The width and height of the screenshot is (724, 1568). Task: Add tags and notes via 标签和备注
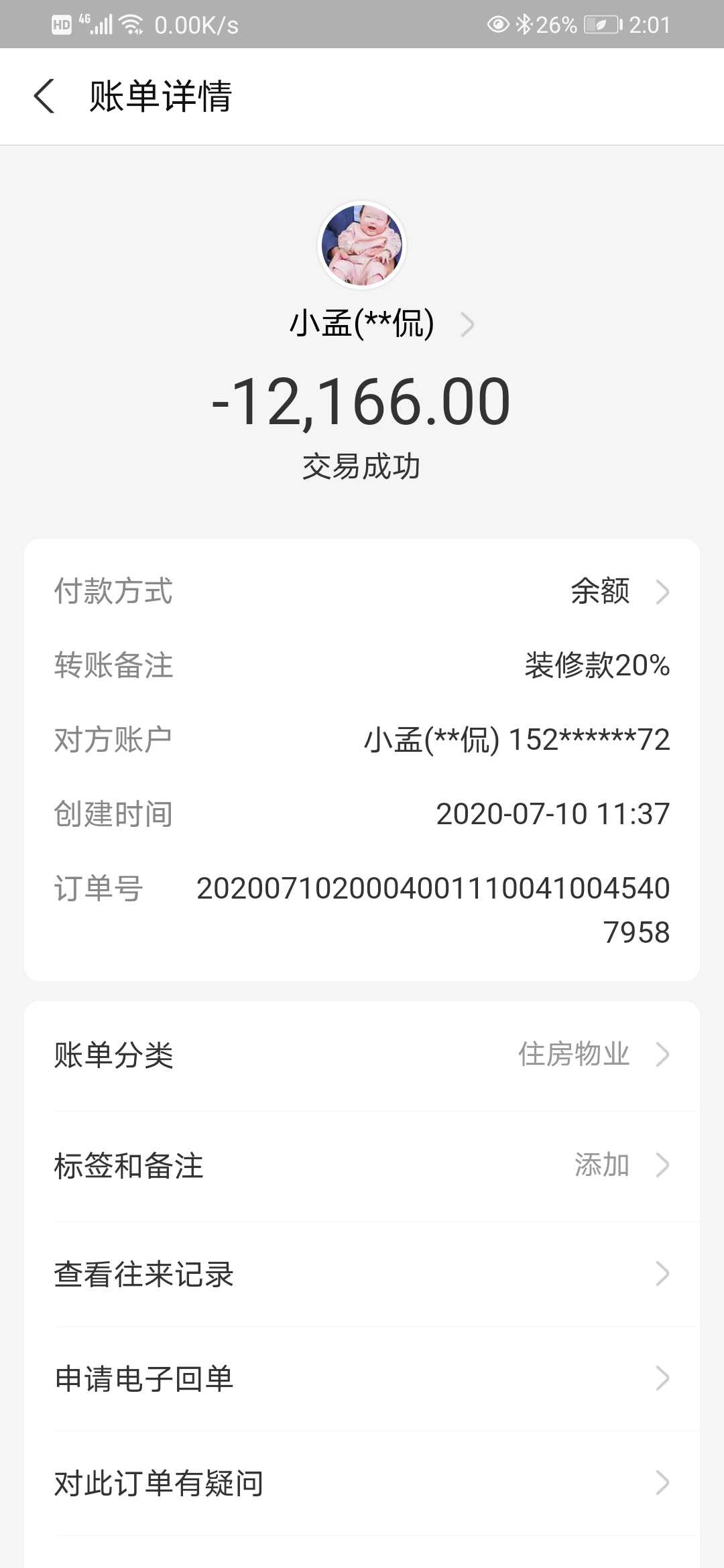point(362,1165)
